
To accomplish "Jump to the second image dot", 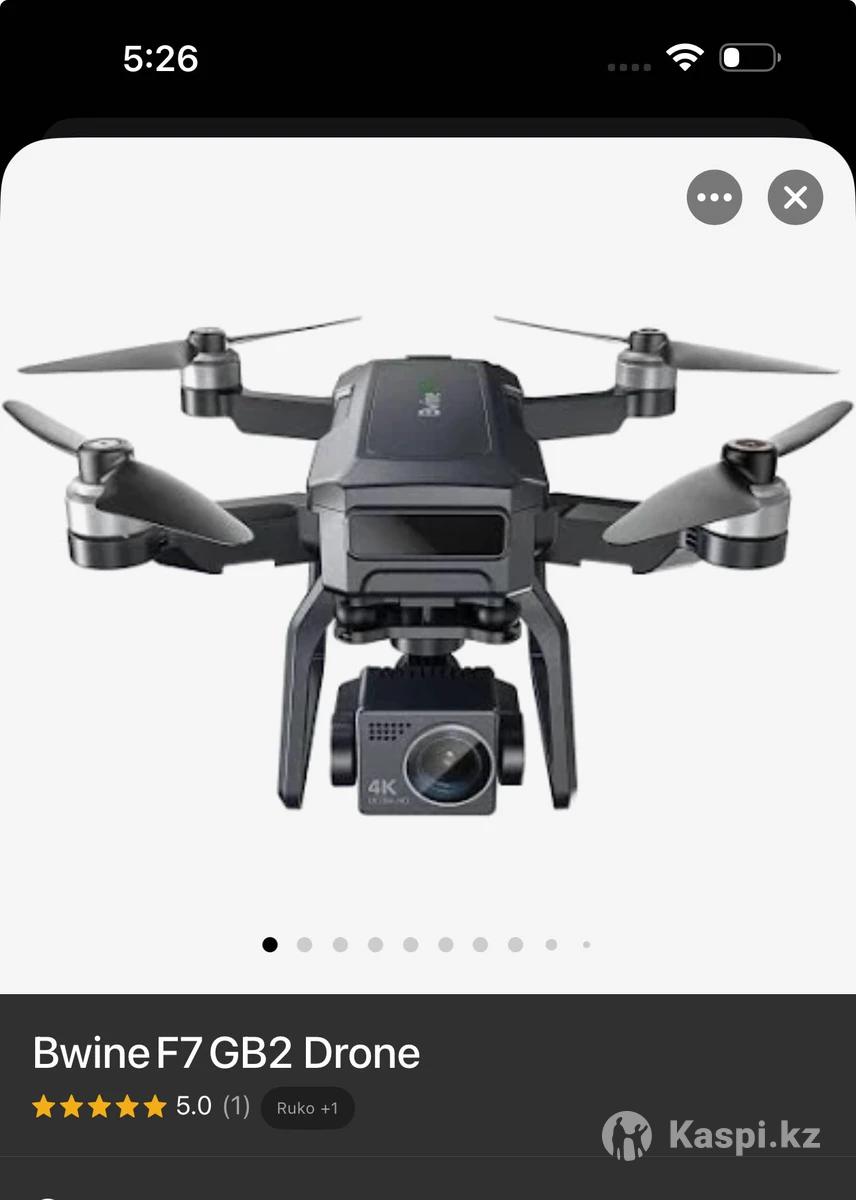I will (305, 944).
